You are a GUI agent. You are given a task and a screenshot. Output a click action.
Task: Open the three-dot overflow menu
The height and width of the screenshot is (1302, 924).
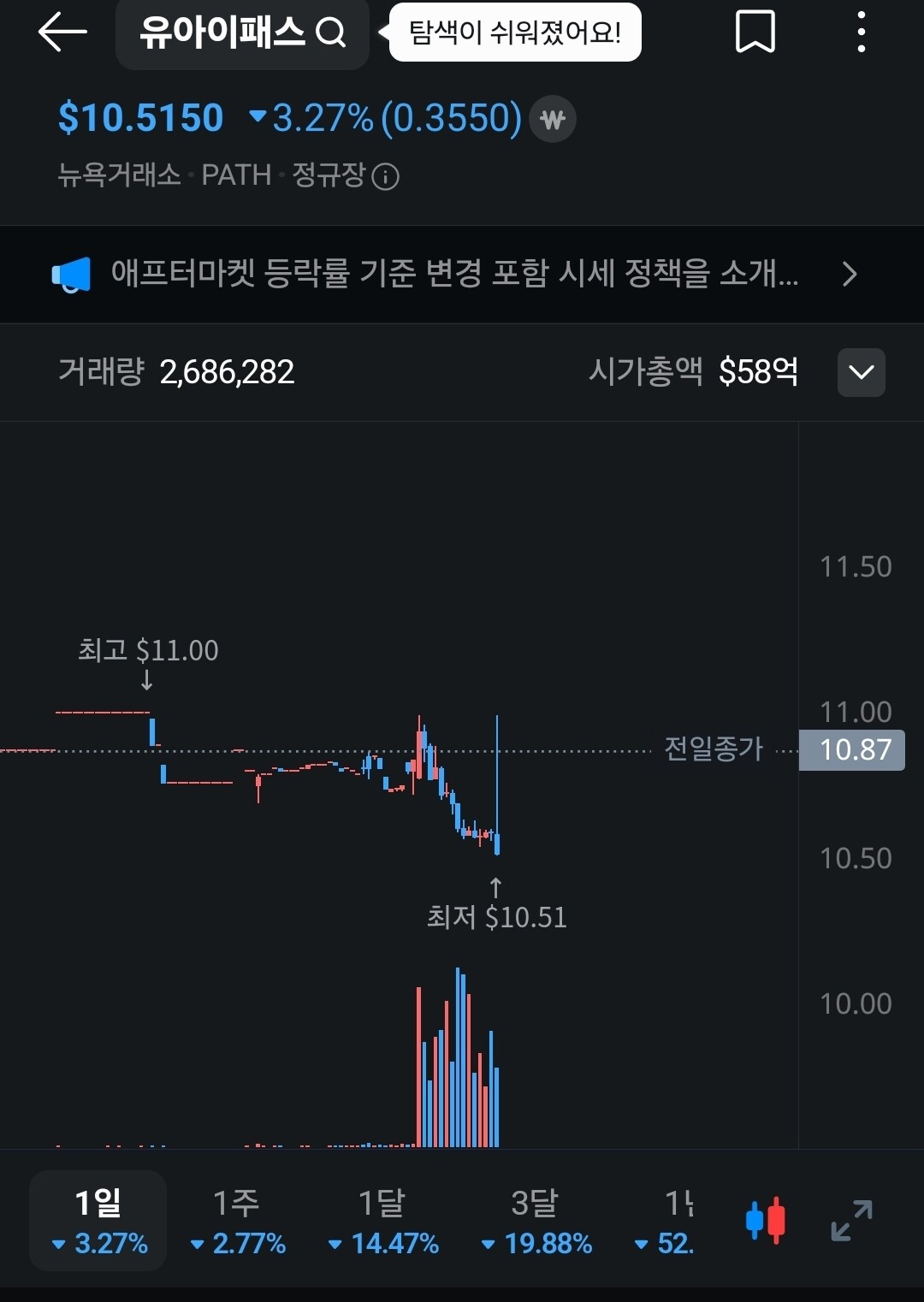coord(861,33)
